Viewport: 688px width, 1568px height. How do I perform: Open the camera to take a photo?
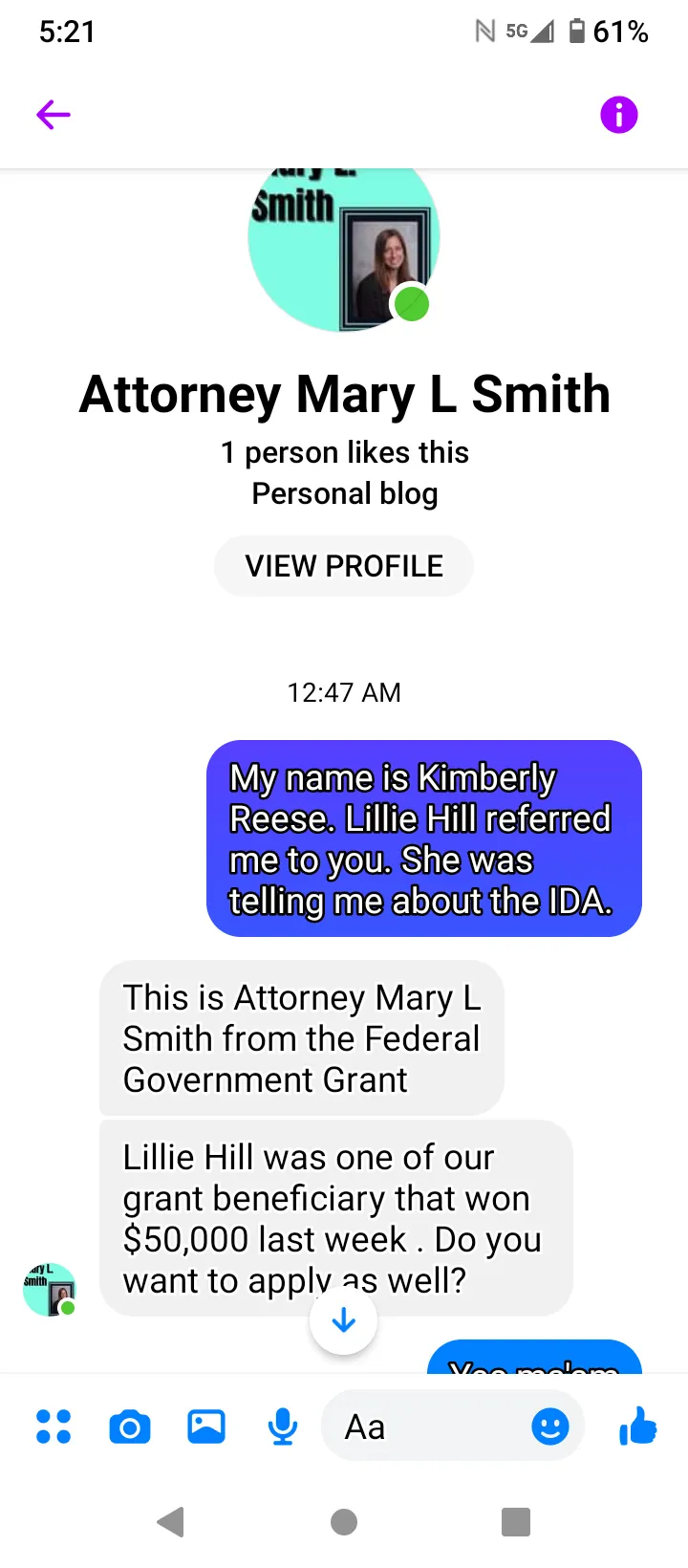pyautogui.click(x=130, y=1427)
